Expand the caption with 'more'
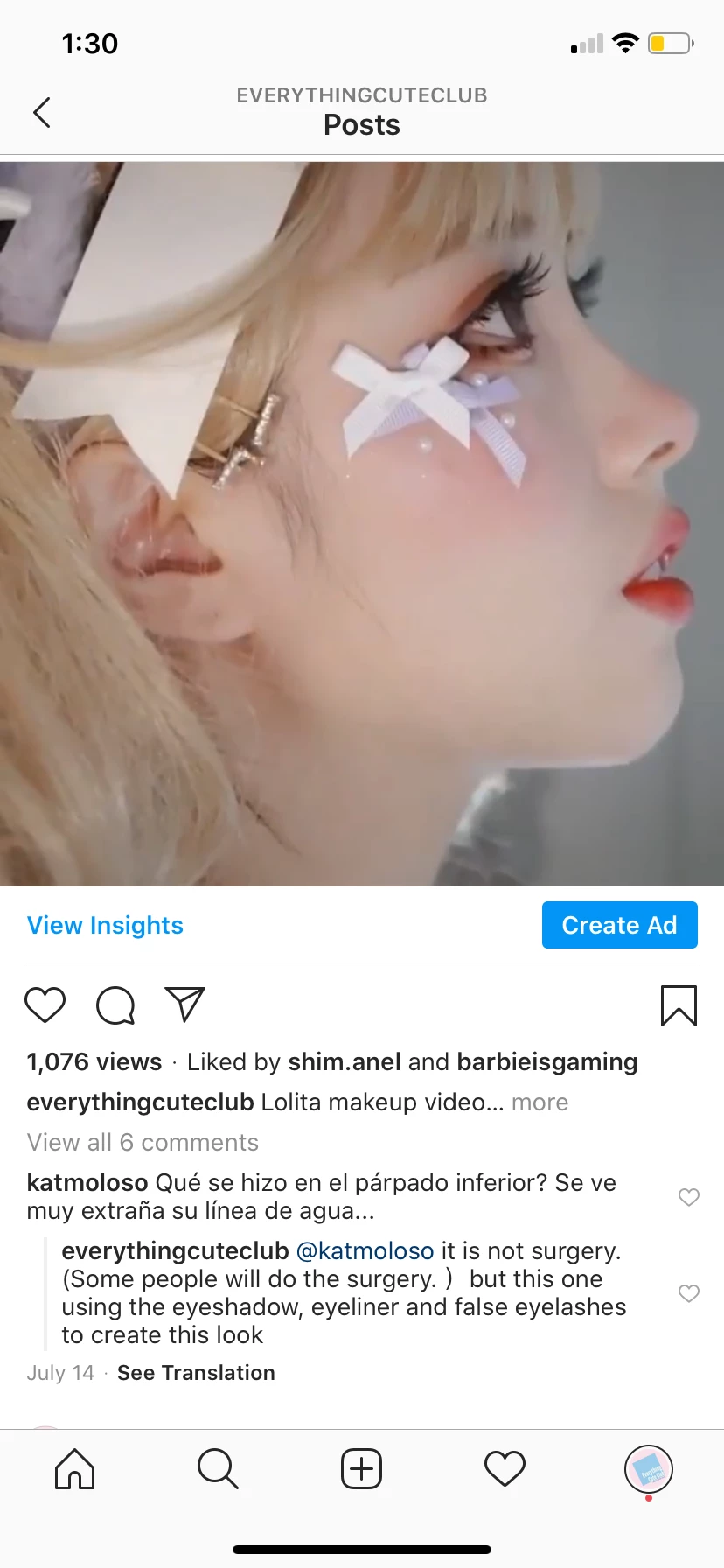Screen dimensions: 724x1568 point(540,1102)
